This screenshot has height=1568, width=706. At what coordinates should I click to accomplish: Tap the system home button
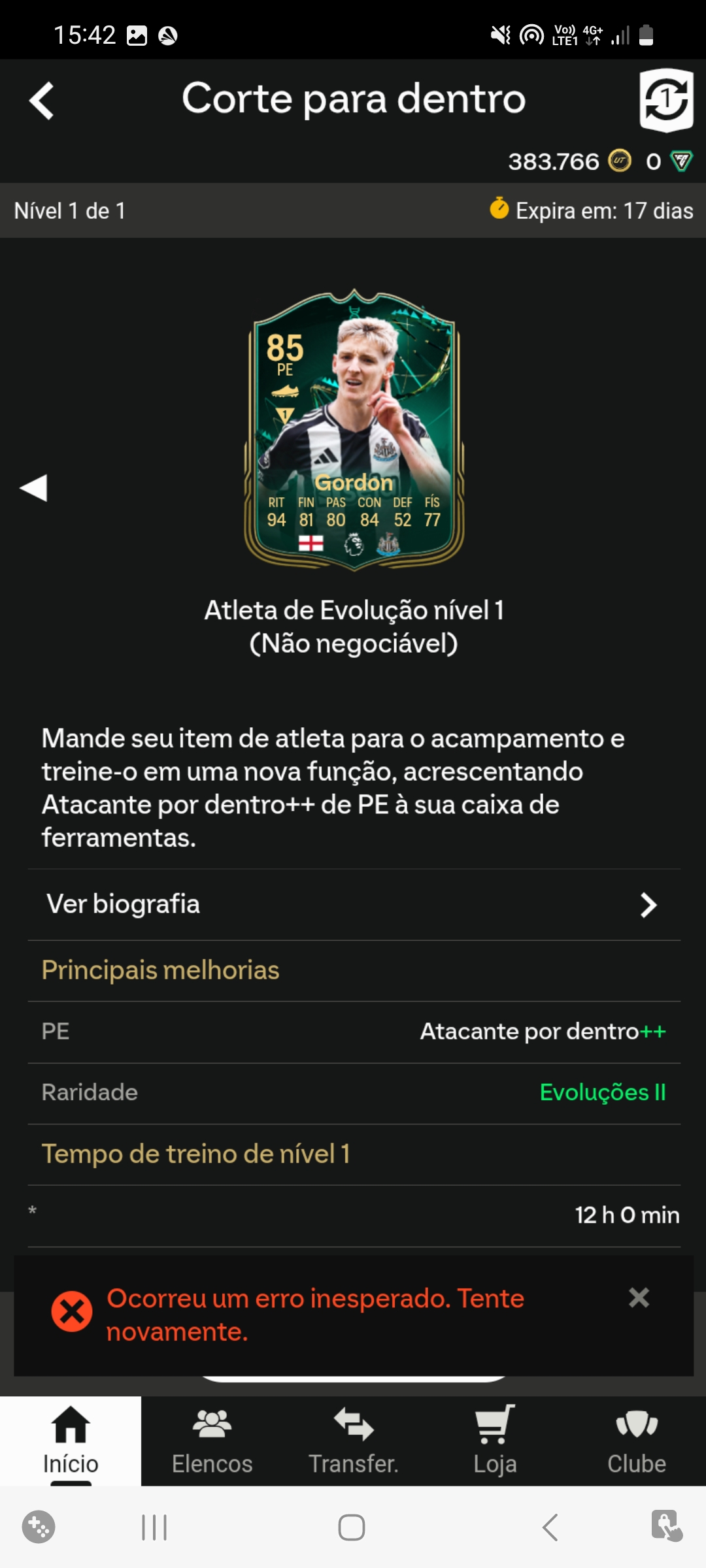coord(352,1527)
